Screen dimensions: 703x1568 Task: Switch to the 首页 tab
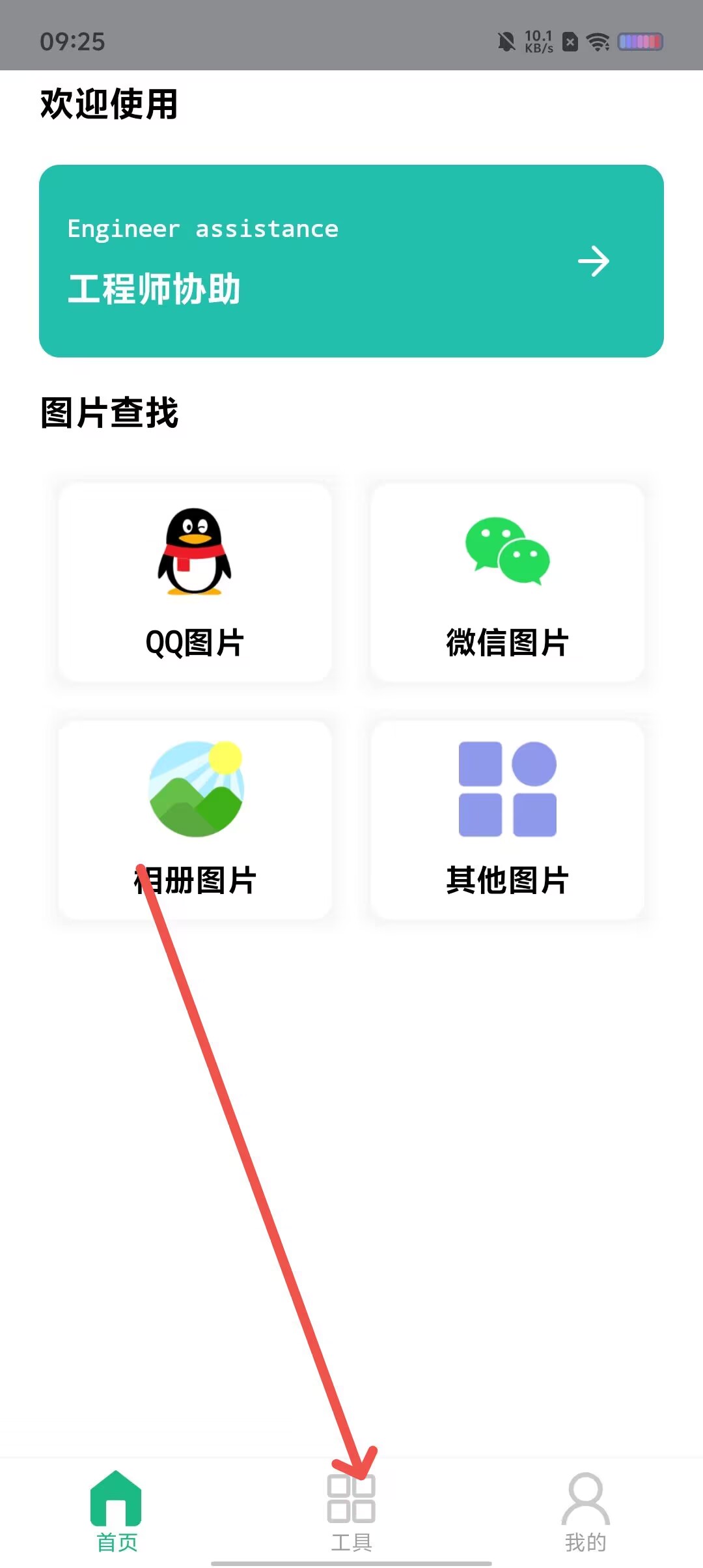(117, 1511)
